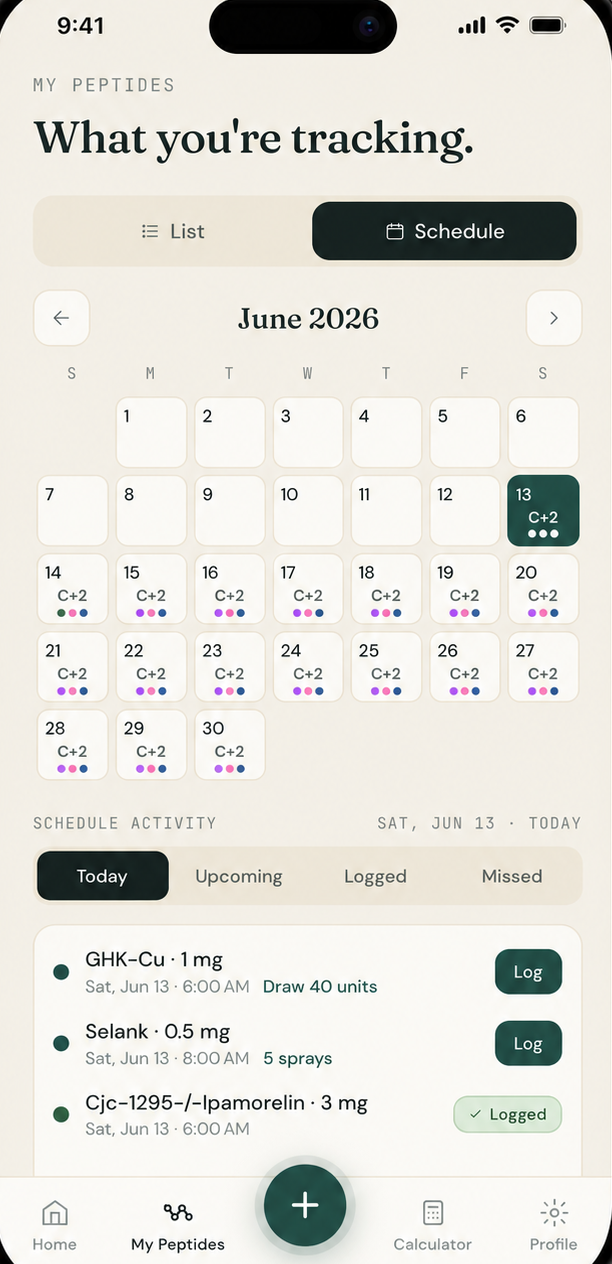The width and height of the screenshot is (612, 1264).
Task: Select June 13 on the calendar
Action: pos(543,510)
